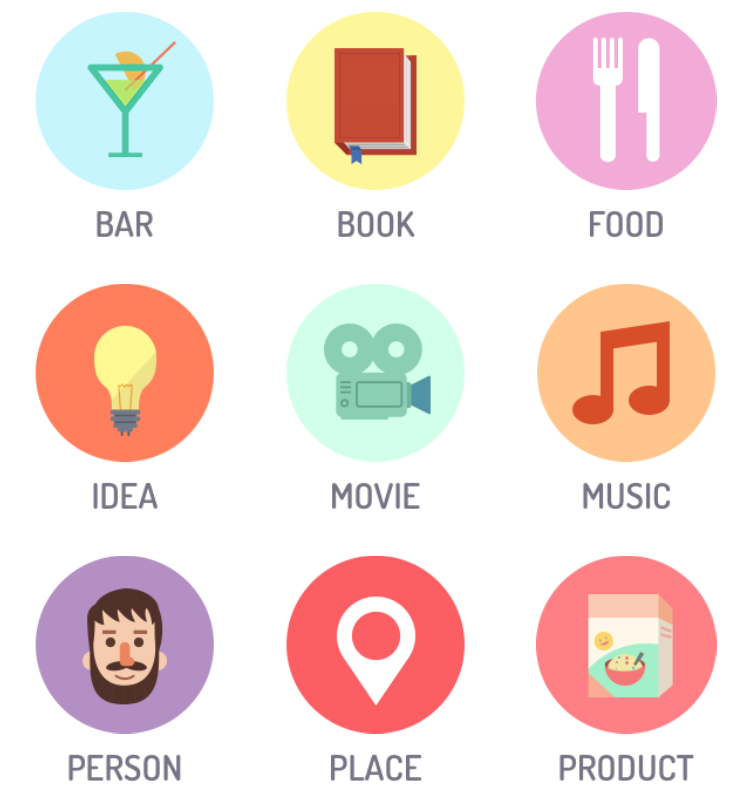
Task: Choose the Music note category
Action: [x=626, y=373]
